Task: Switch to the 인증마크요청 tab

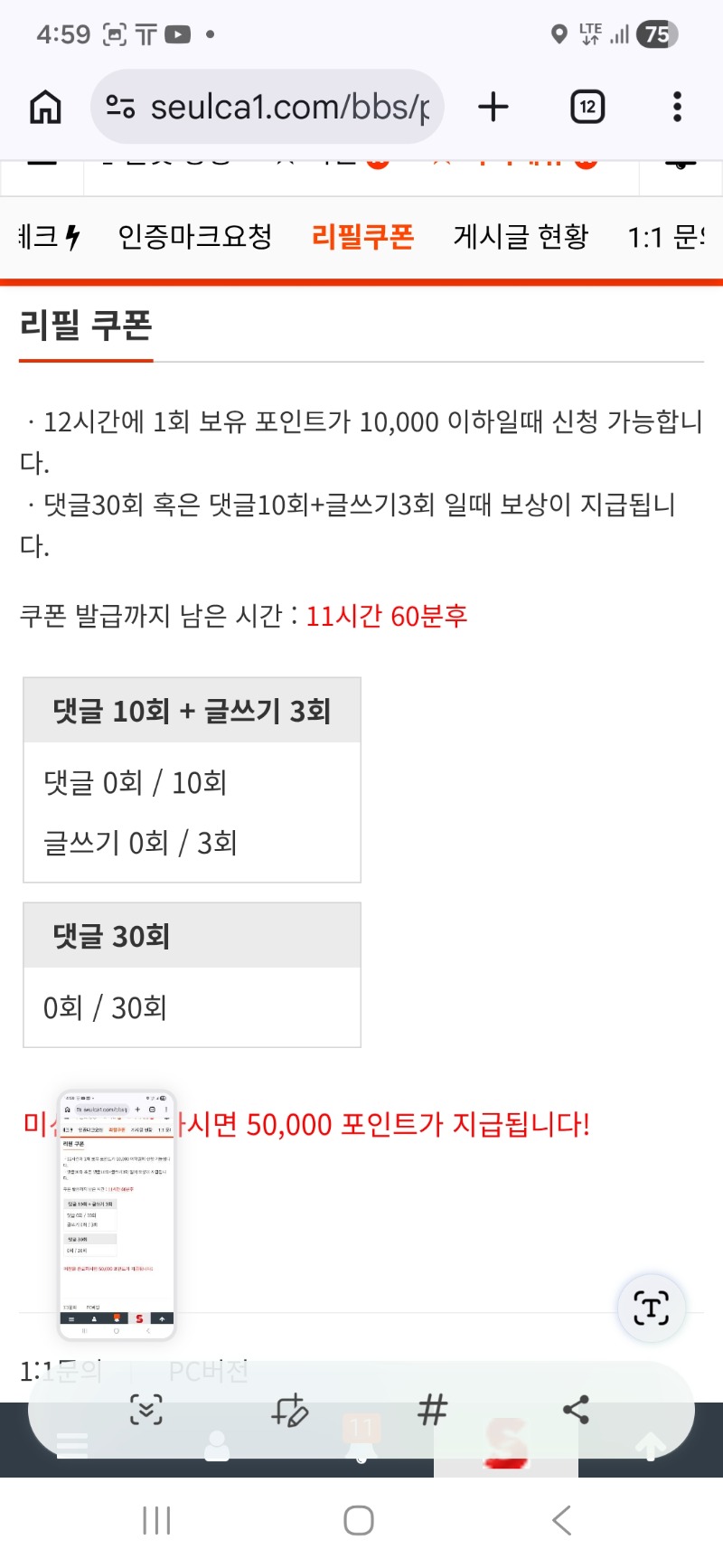Action: pos(195,237)
